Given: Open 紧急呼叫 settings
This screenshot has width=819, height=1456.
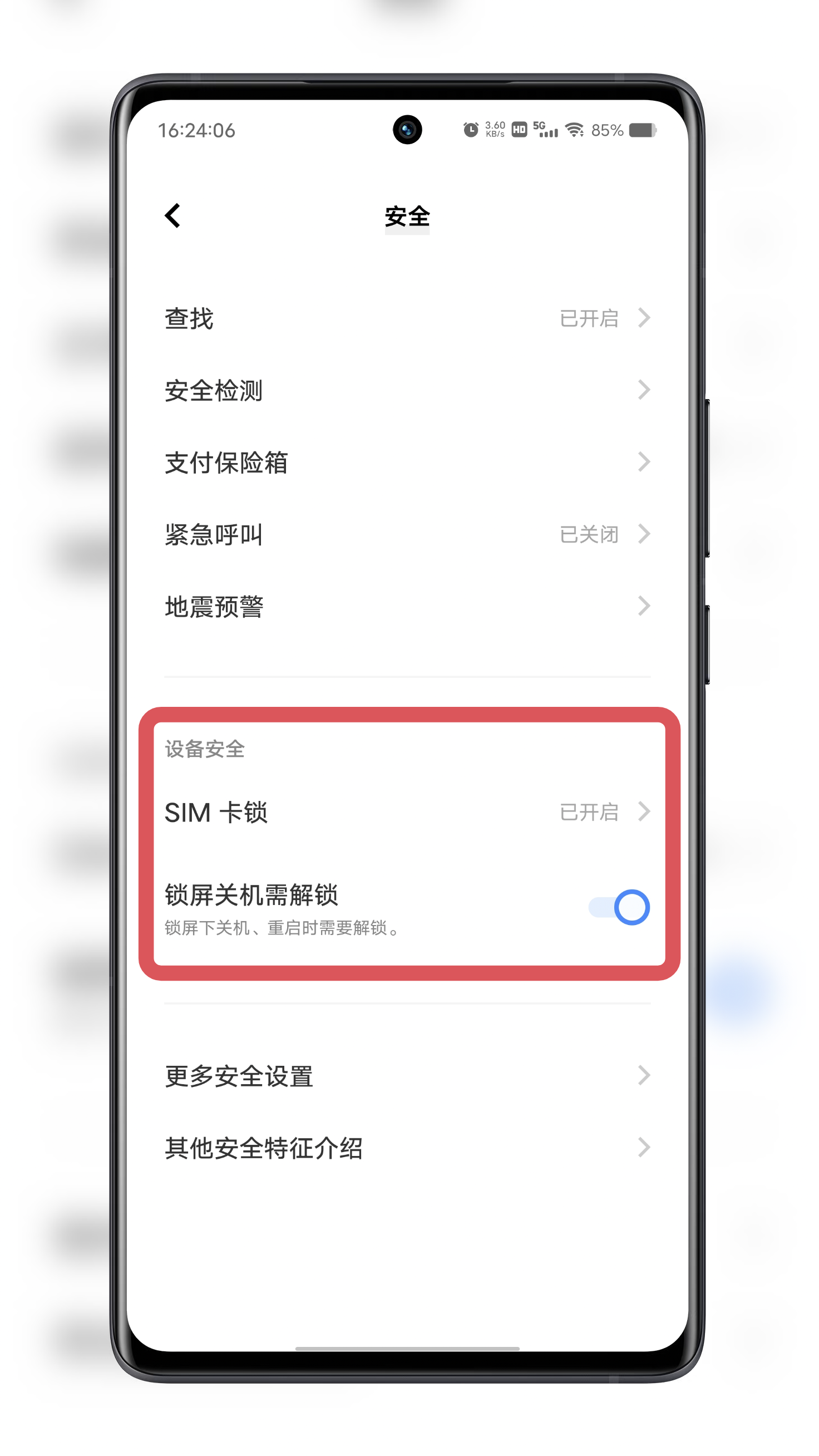Looking at the screenshot, I should (x=407, y=534).
